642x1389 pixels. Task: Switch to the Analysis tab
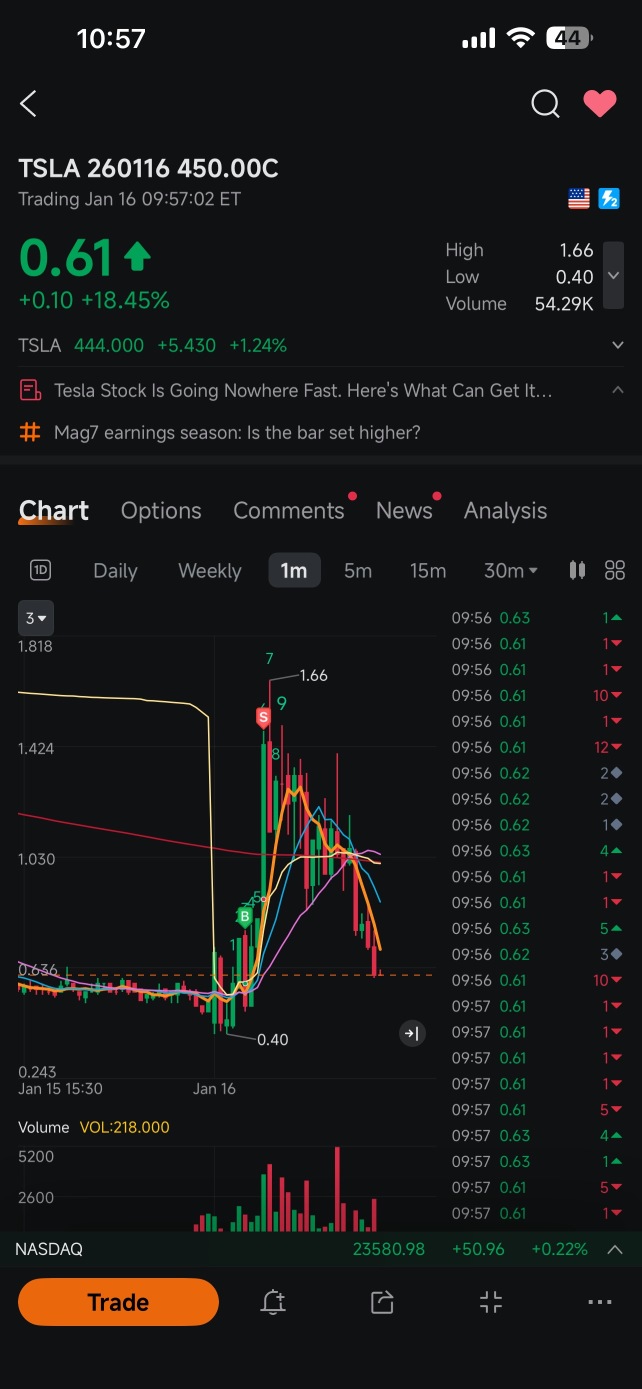pos(505,510)
